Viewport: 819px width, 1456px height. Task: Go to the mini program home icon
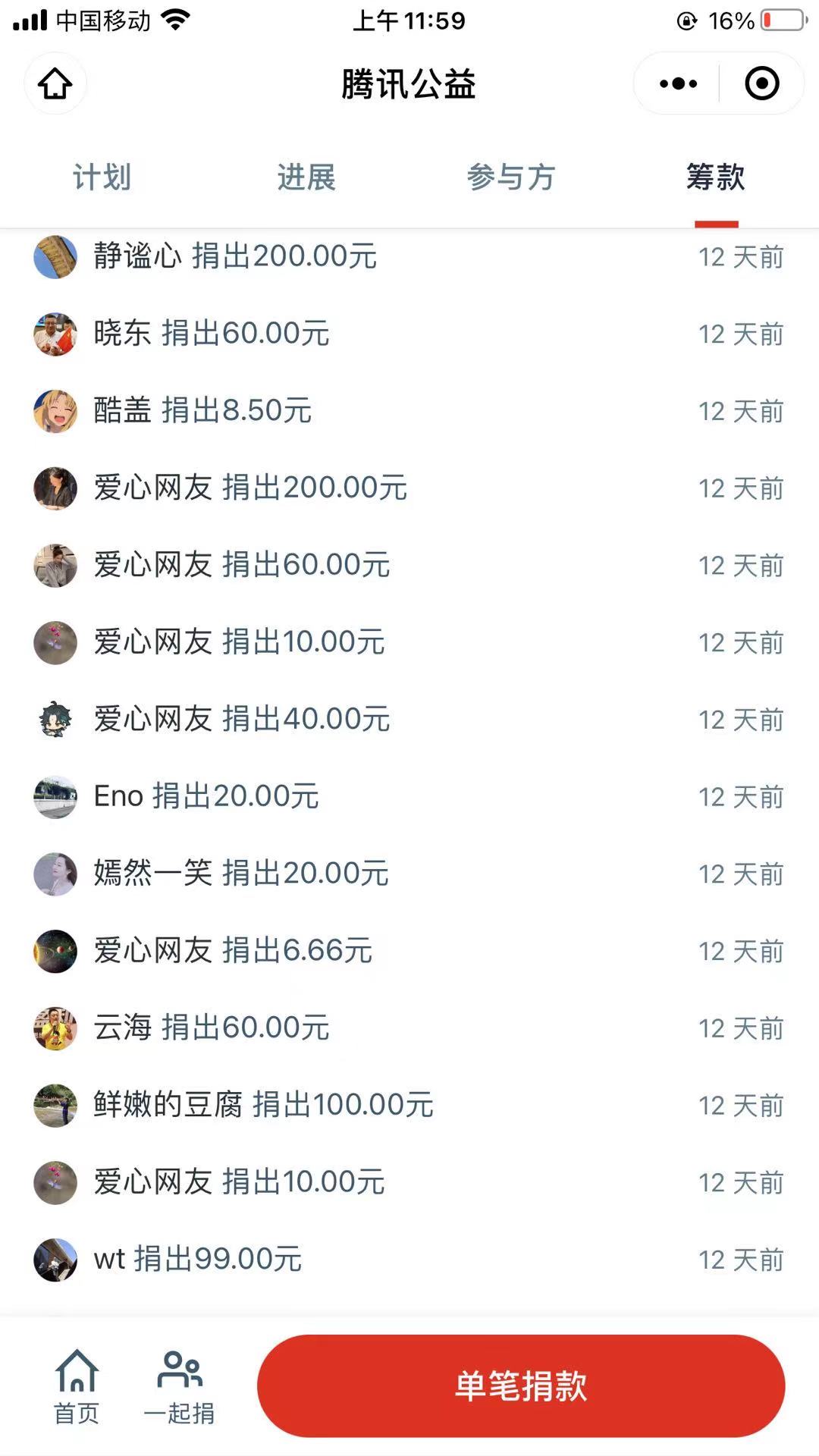(x=55, y=83)
